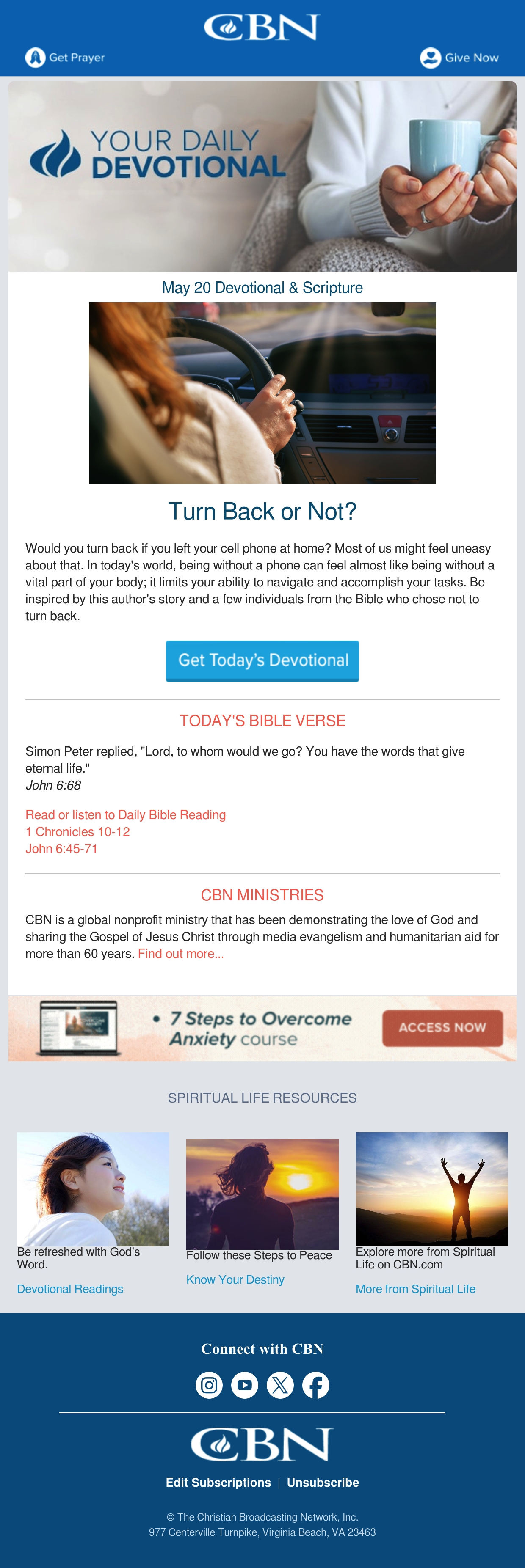525x1568 pixels.
Task: Open CBN's Facebook page
Action: 316,1385
